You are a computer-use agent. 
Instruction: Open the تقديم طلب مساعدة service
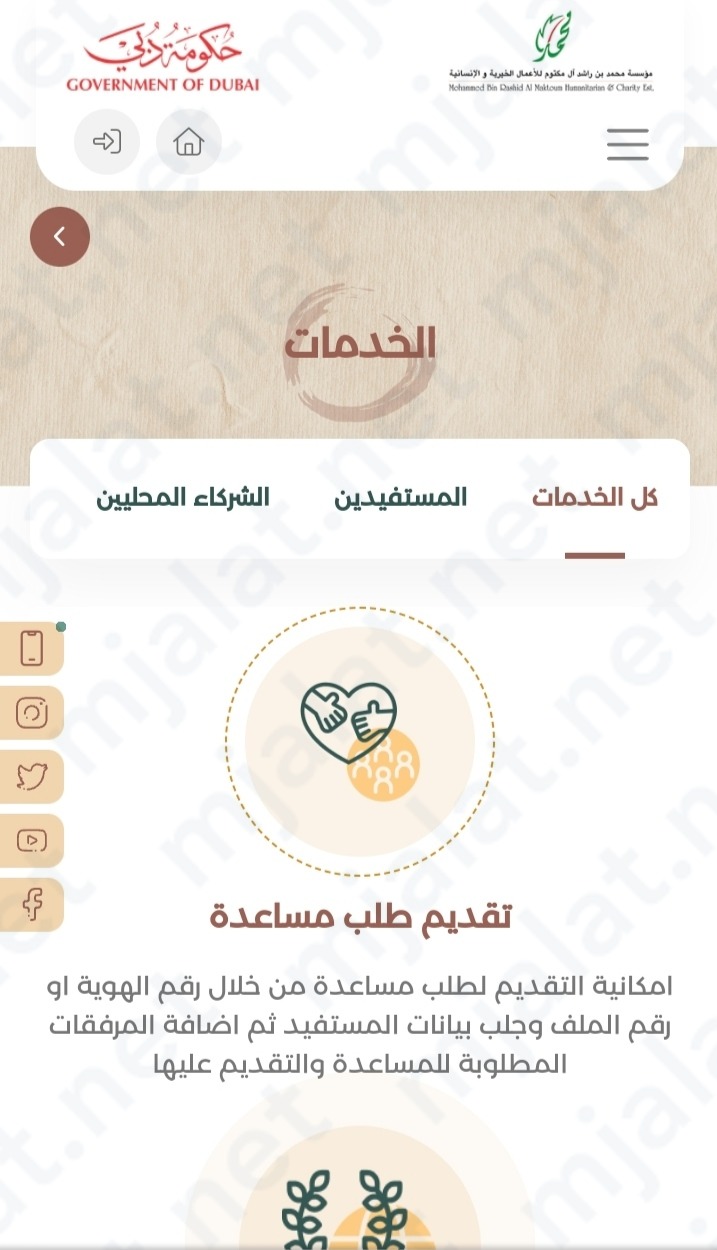(x=360, y=915)
